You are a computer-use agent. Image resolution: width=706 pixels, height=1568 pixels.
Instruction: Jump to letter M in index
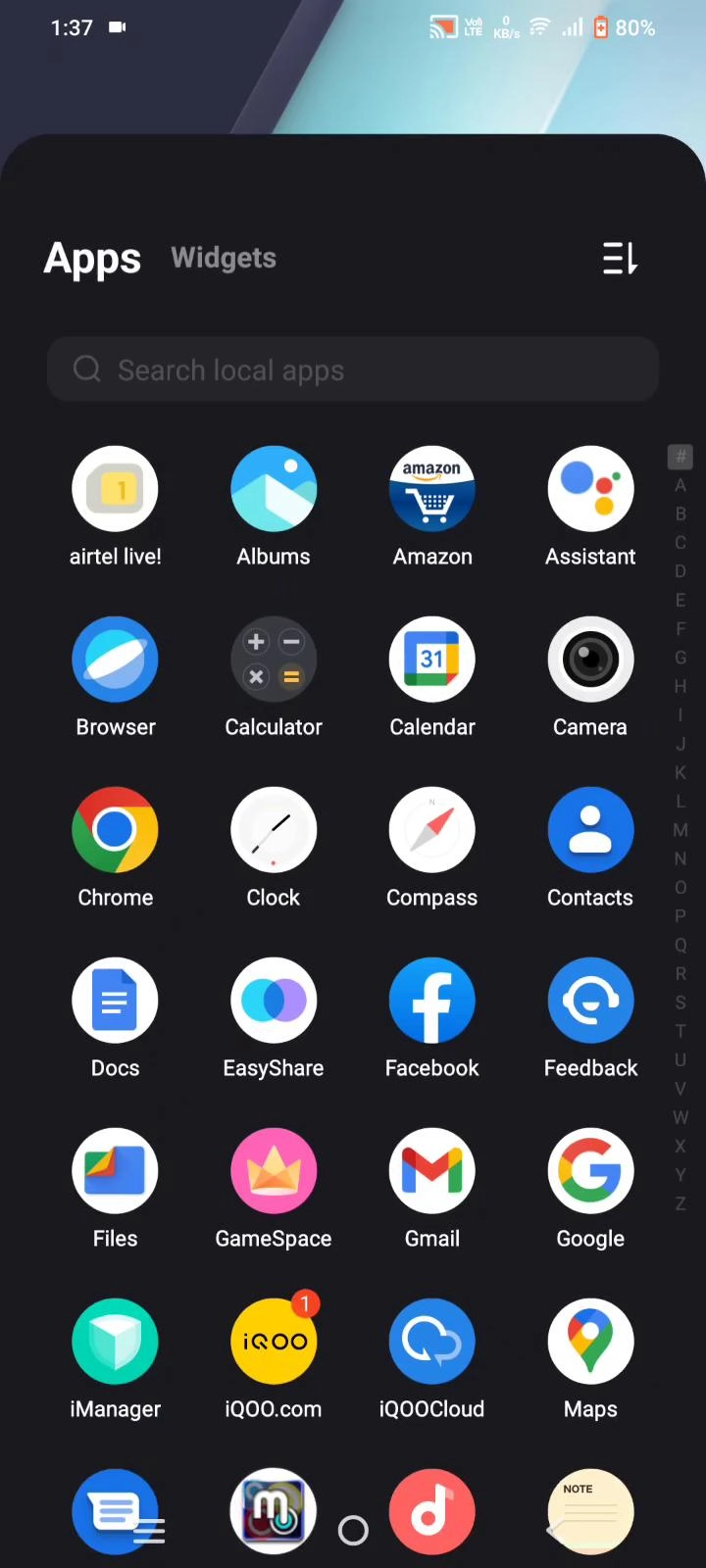(x=681, y=830)
